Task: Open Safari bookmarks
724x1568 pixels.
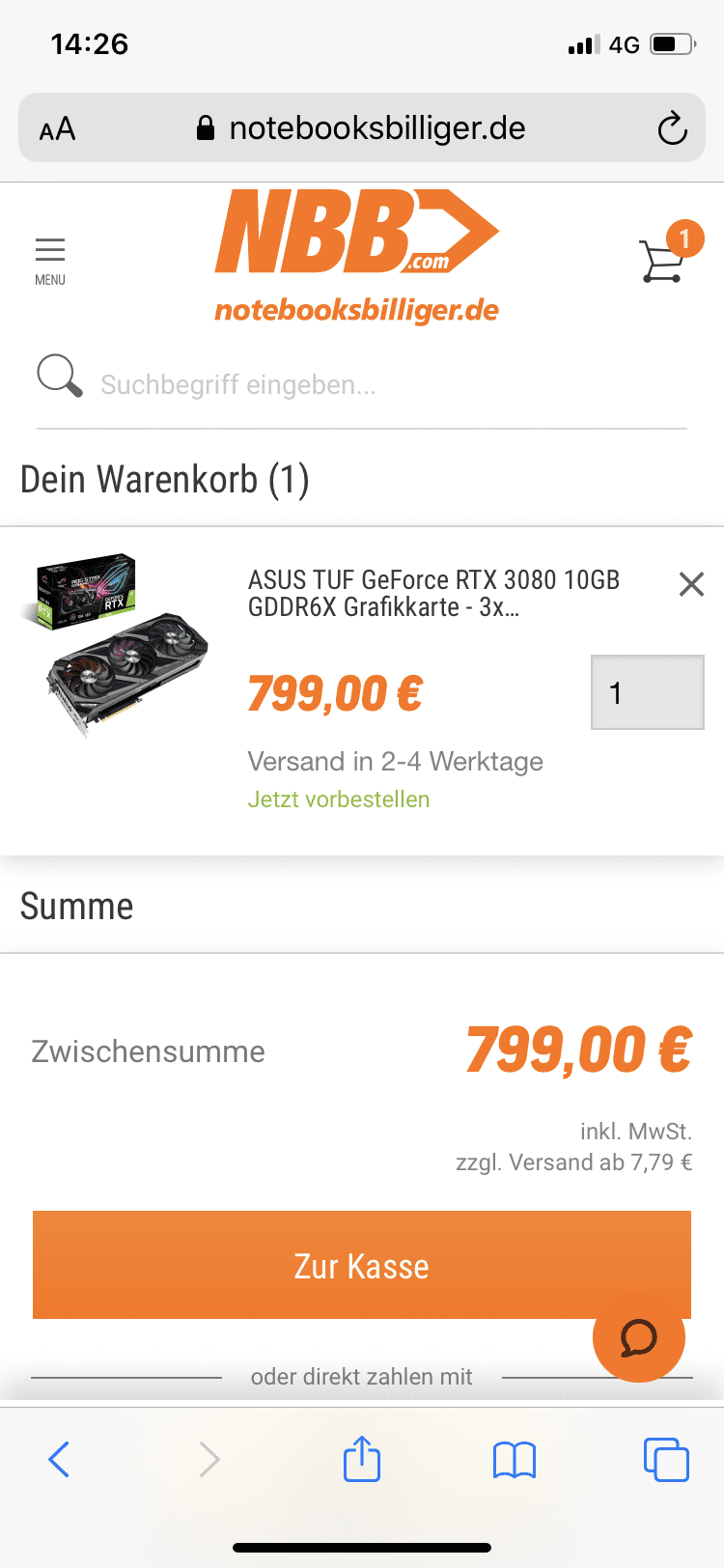Action: [x=514, y=1460]
